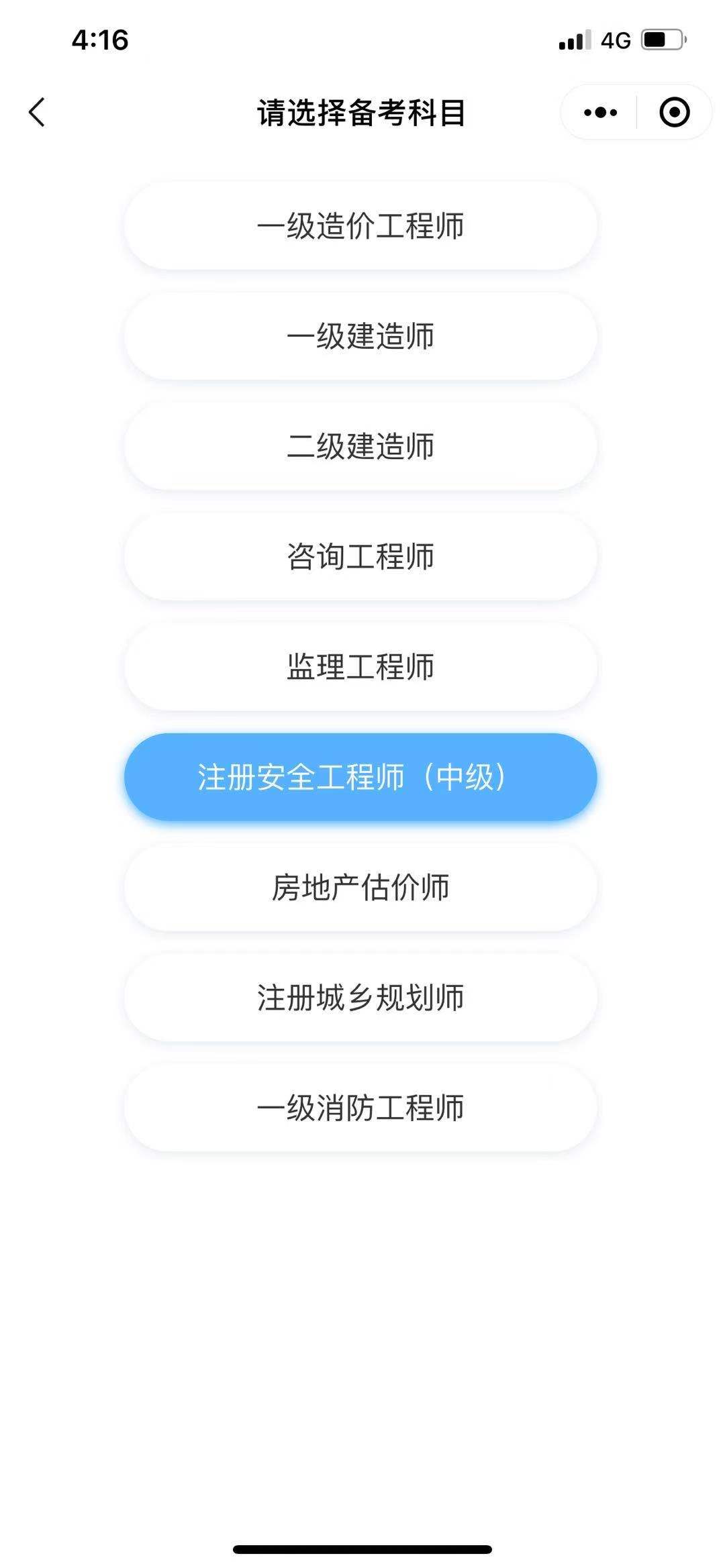Viewport: 725px width, 1568px height.
Task: Choose 二级建造师 from the list
Action: (x=359, y=446)
